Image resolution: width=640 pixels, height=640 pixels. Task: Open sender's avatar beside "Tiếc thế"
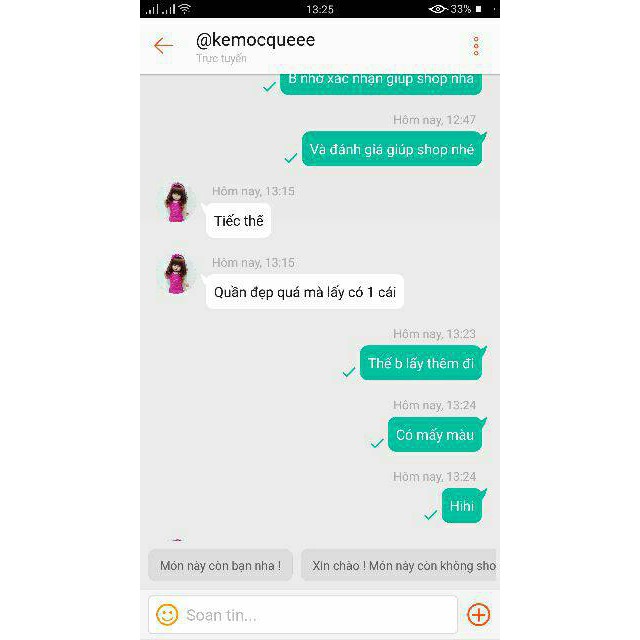coord(177,203)
